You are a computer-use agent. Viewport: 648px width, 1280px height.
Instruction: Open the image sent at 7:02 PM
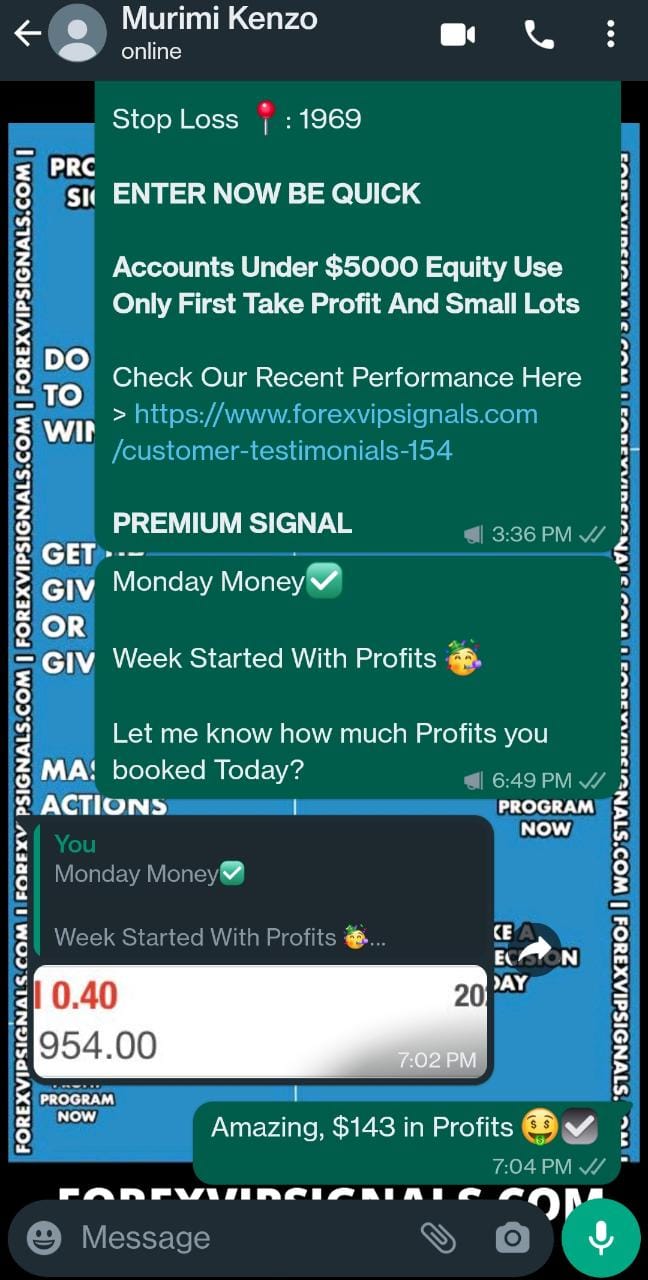pos(260,1021)
